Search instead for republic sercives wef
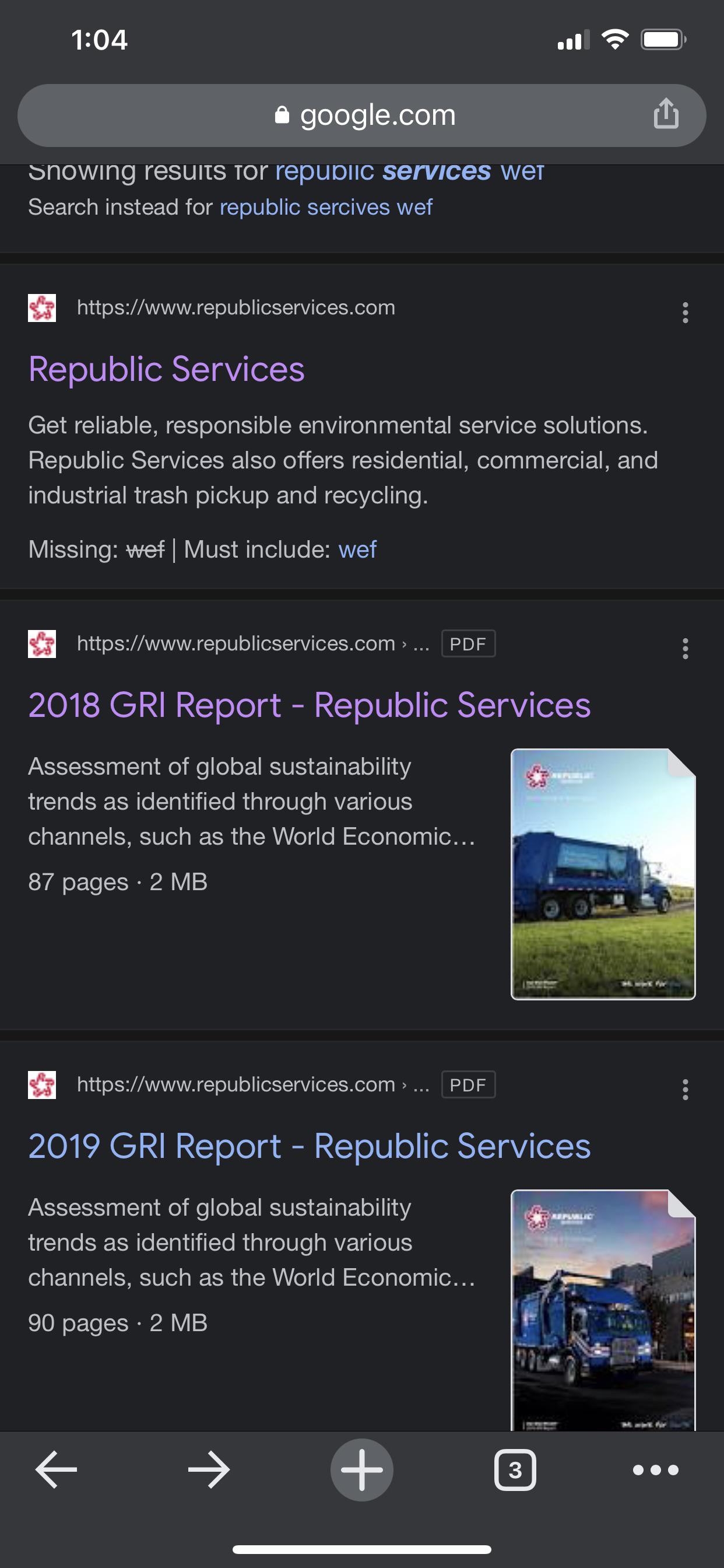This screenshot has width=724, height=1568. pos(325,208)
